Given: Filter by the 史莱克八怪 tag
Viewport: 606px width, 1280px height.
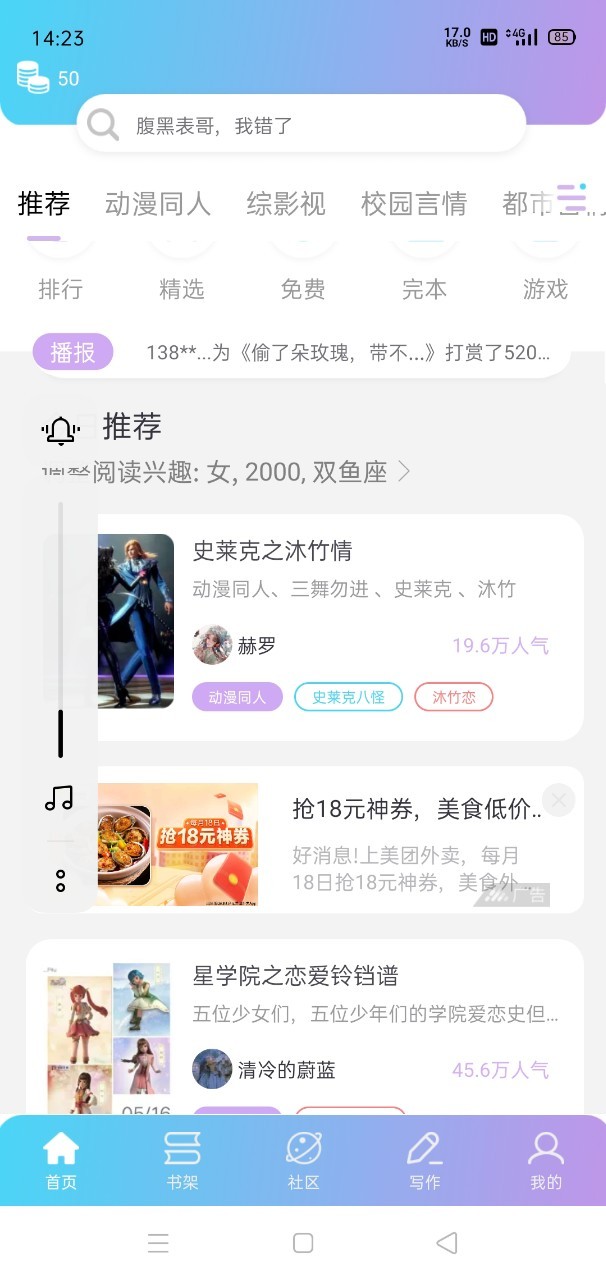Looking at the screenshot, I should point(348,697).
